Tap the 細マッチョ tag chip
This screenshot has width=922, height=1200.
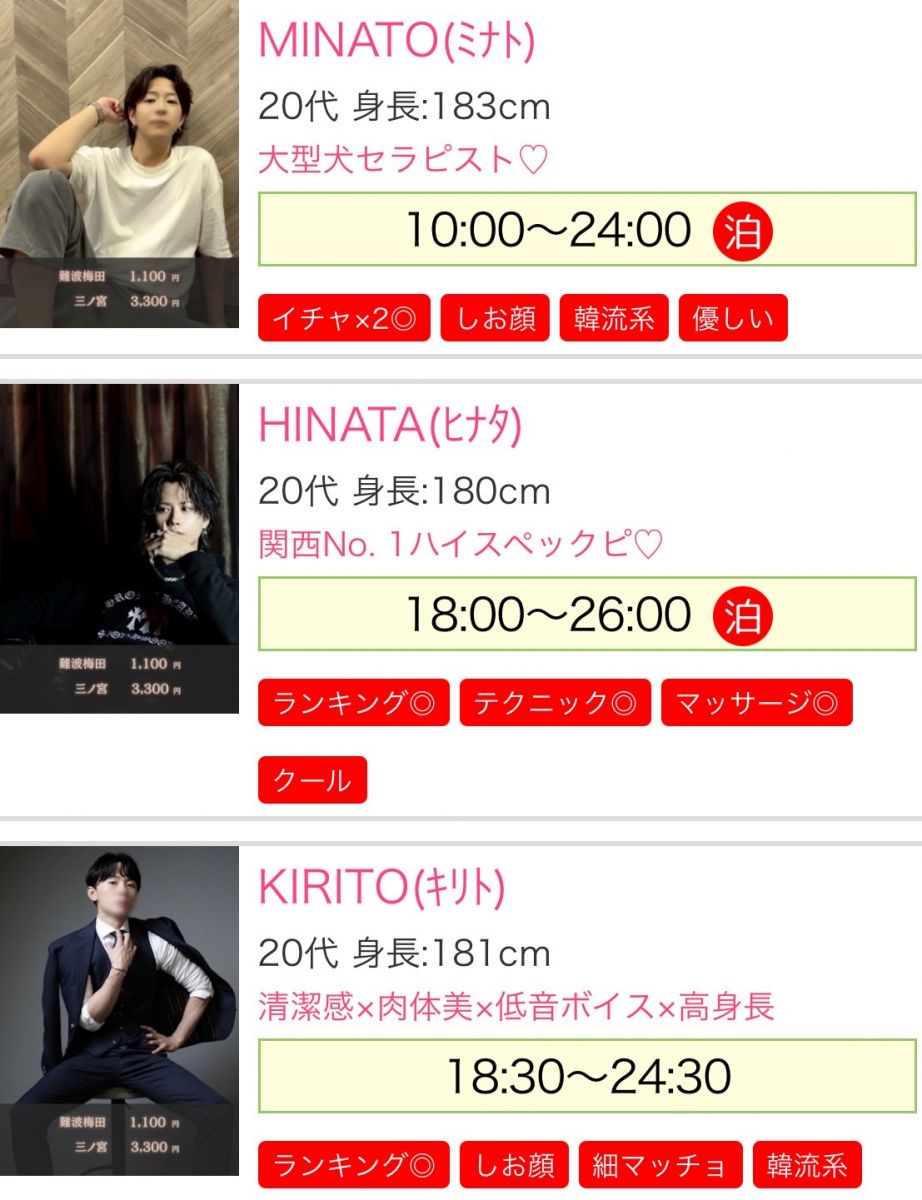coord(660,1165)
